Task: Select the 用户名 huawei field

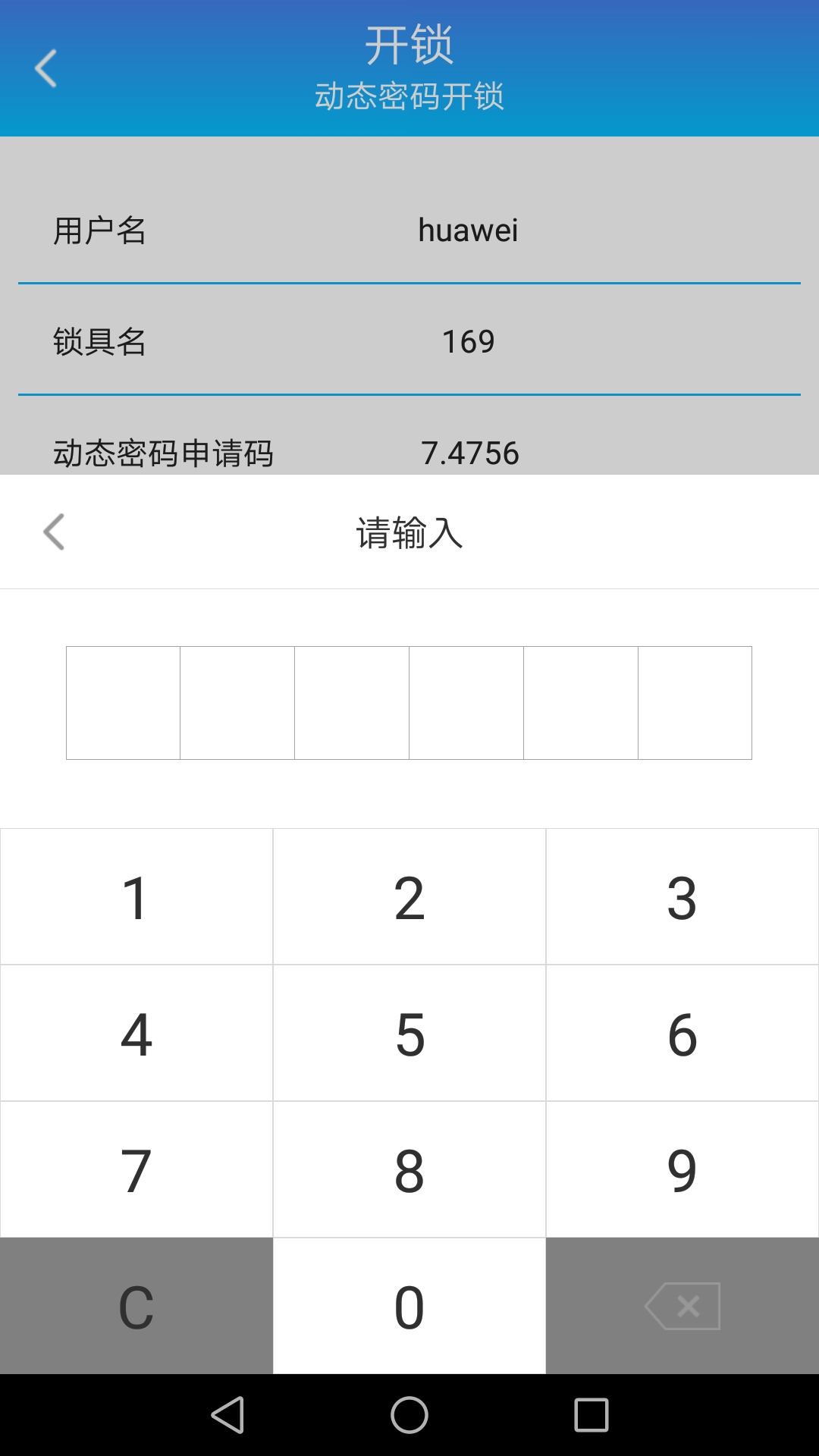Action: pos(409,230)
